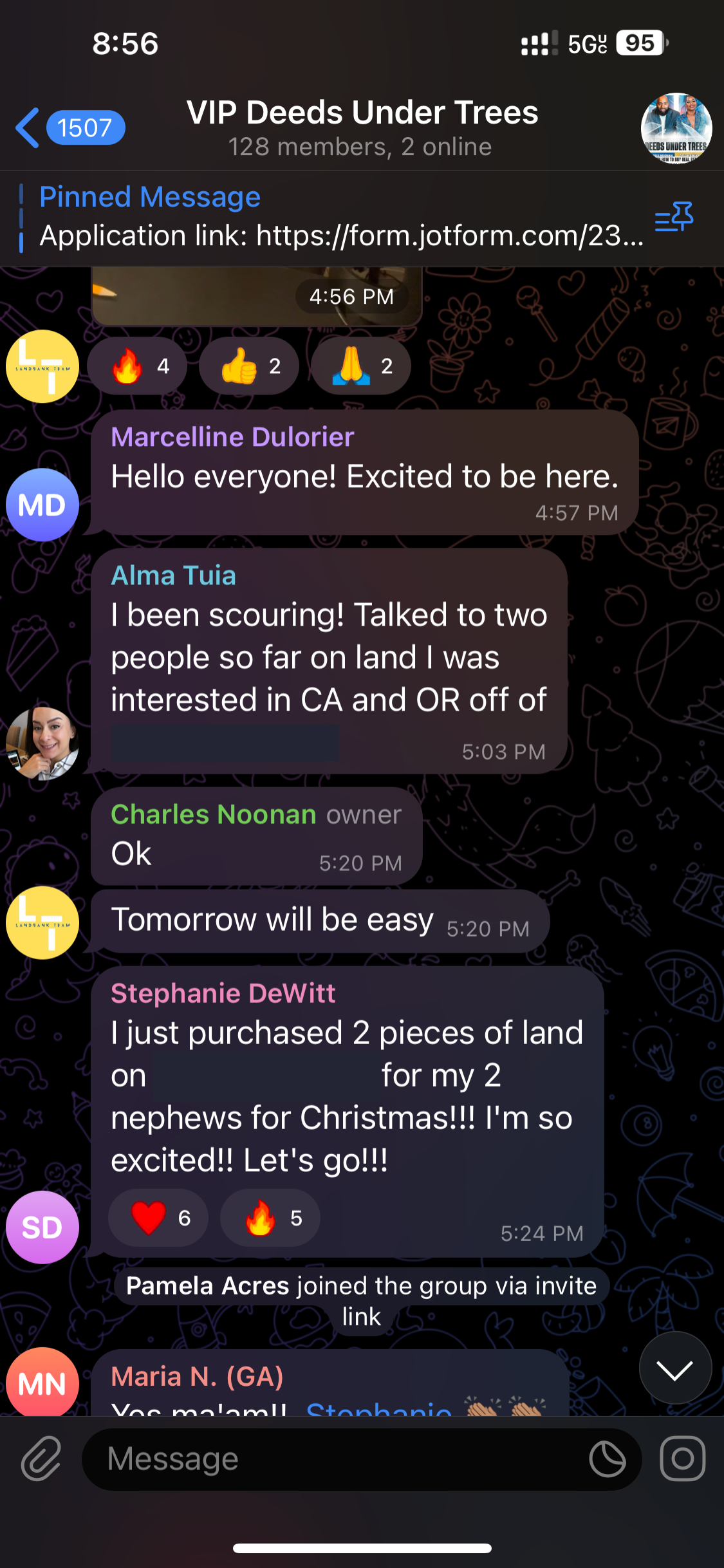
Task: Open Marcelline Dulorier's MD avatar
Action: tap(42, 505)
